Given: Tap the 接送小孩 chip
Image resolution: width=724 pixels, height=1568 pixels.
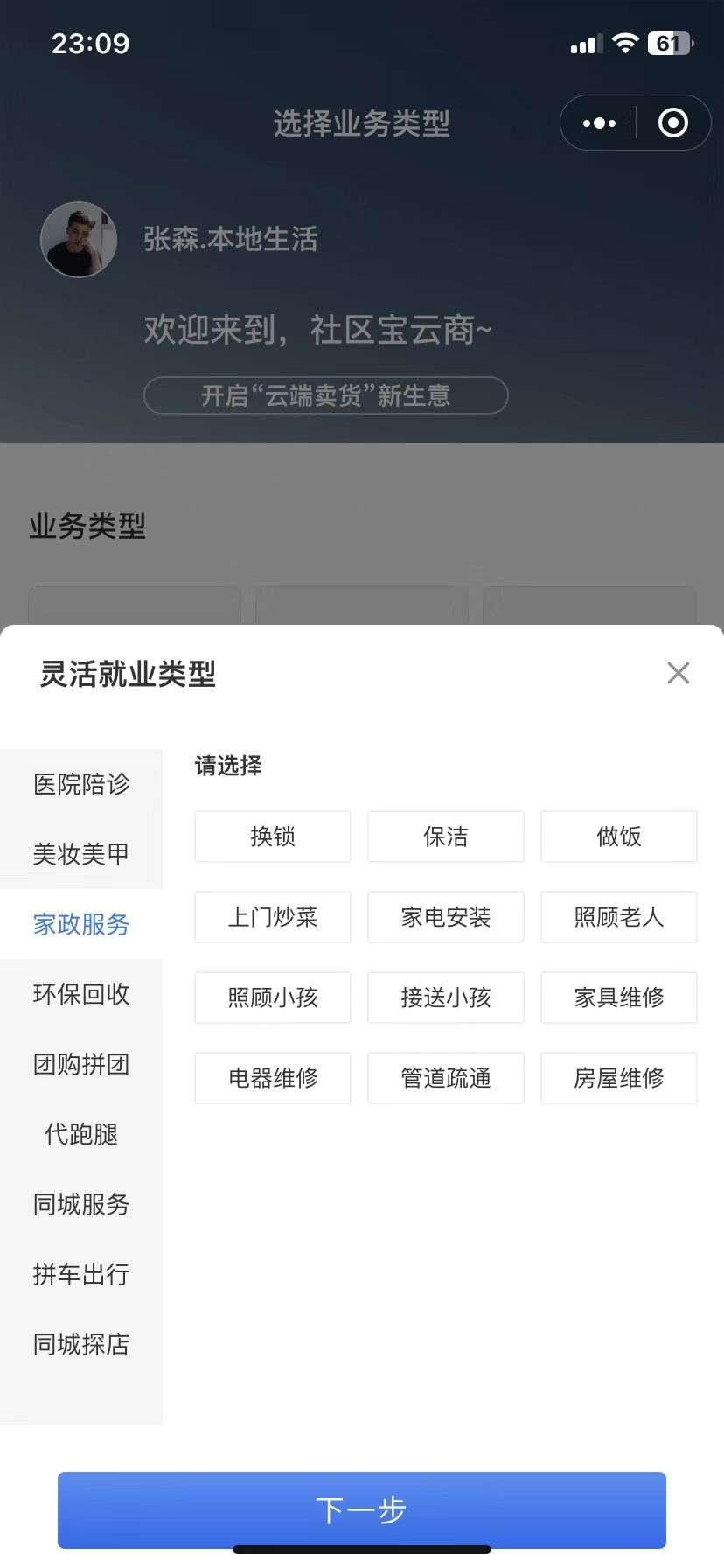Looking at the screenshot, I should (446, 997).
